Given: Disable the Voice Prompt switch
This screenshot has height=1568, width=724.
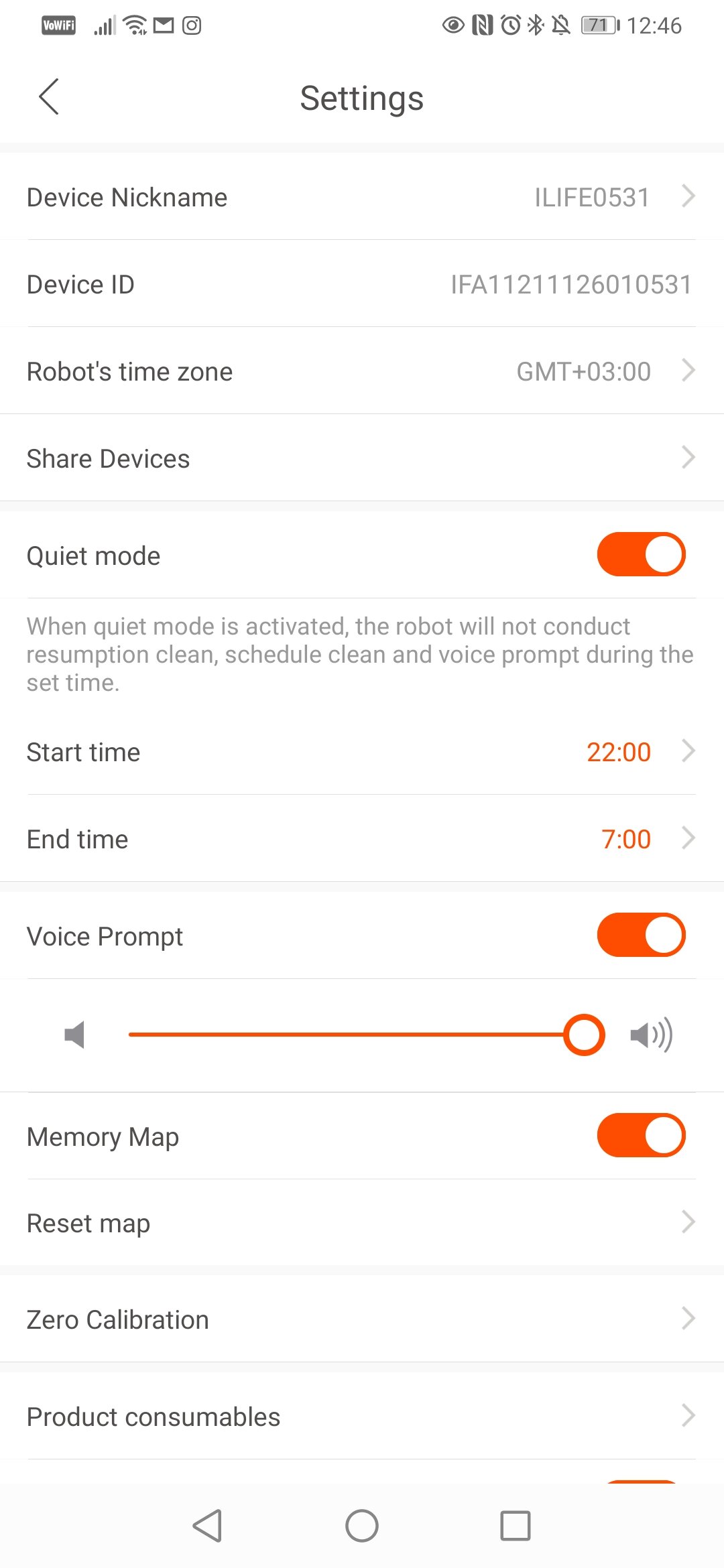Looking at the screenshot, I should point(641,935).
